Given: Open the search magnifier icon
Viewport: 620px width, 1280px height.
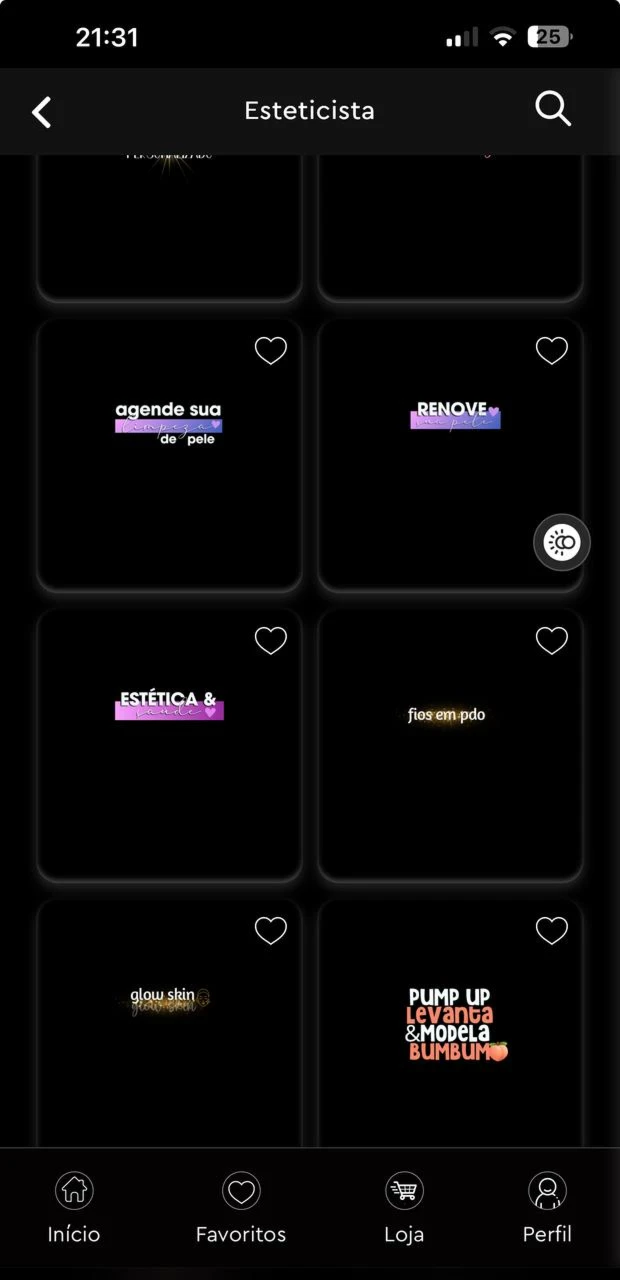Looking at the screenshot, I should click(x=553, y=109).
